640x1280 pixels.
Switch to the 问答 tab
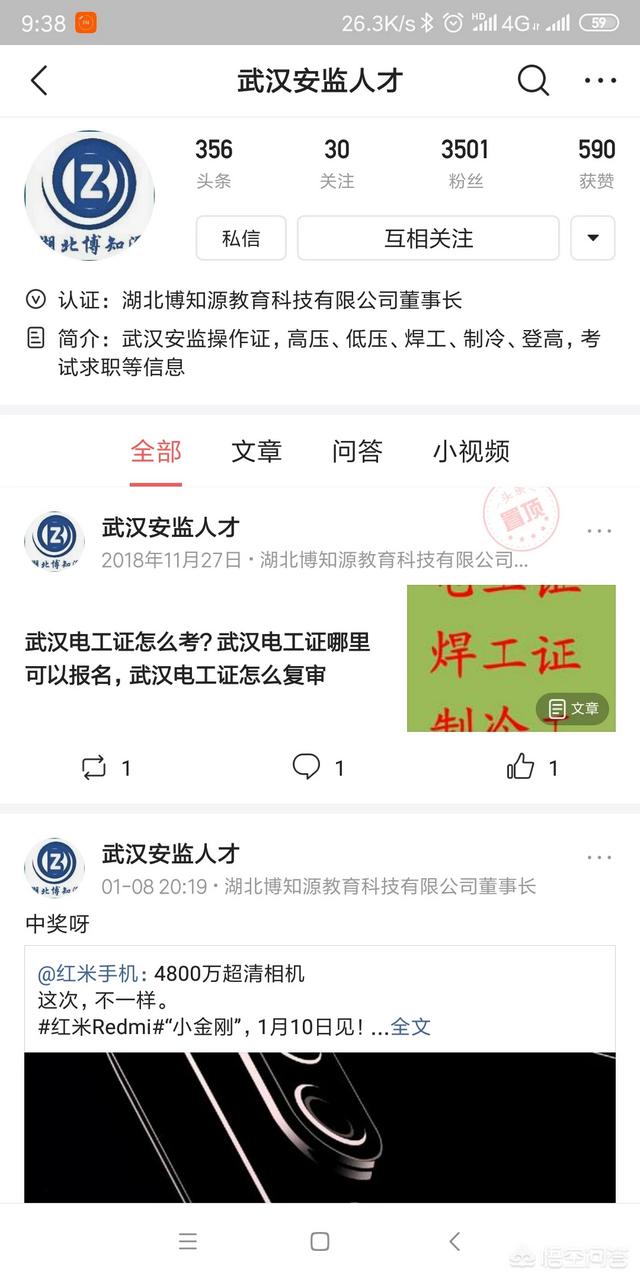click(x=357, y=451)
